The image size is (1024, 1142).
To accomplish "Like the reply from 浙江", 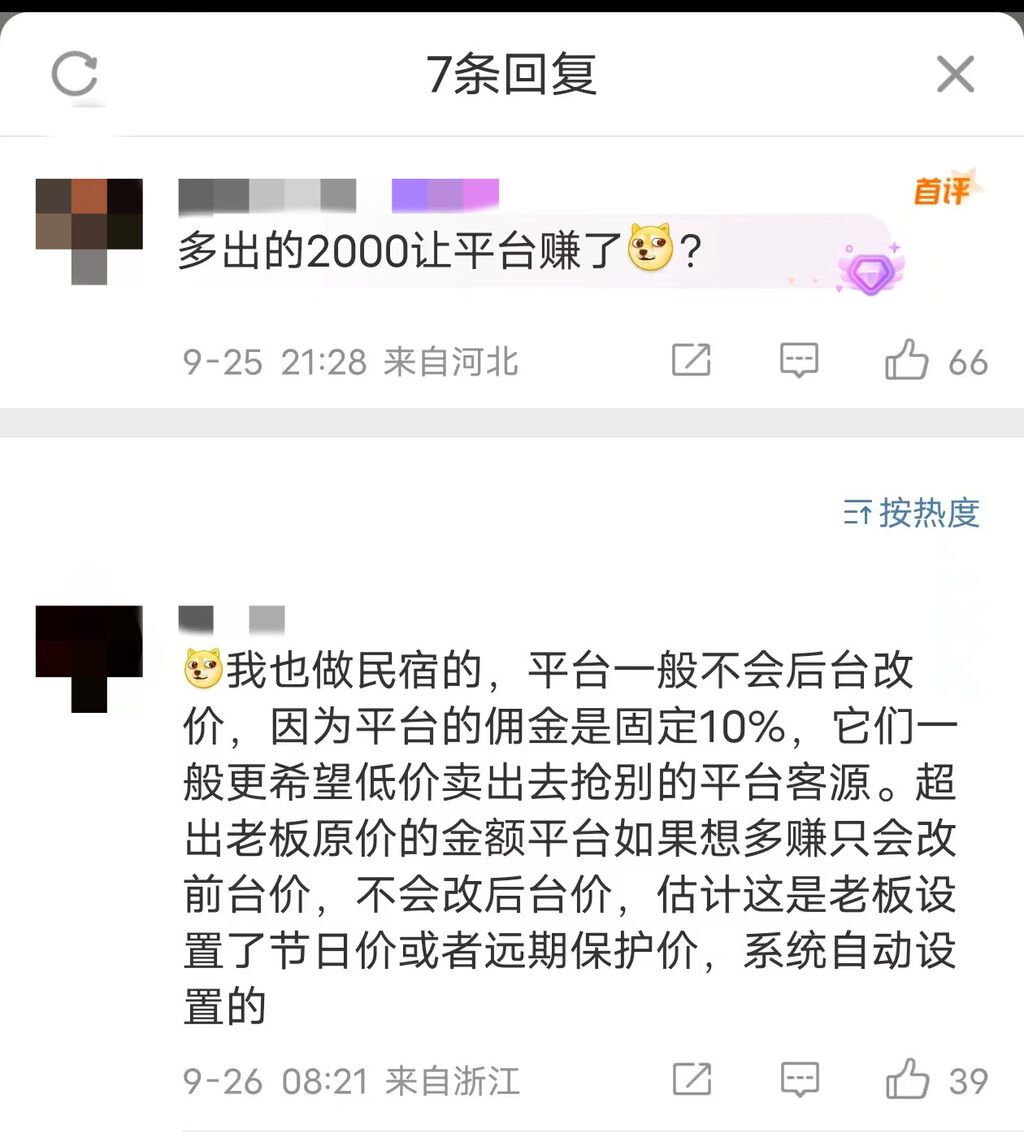I will coord(907,1080).
